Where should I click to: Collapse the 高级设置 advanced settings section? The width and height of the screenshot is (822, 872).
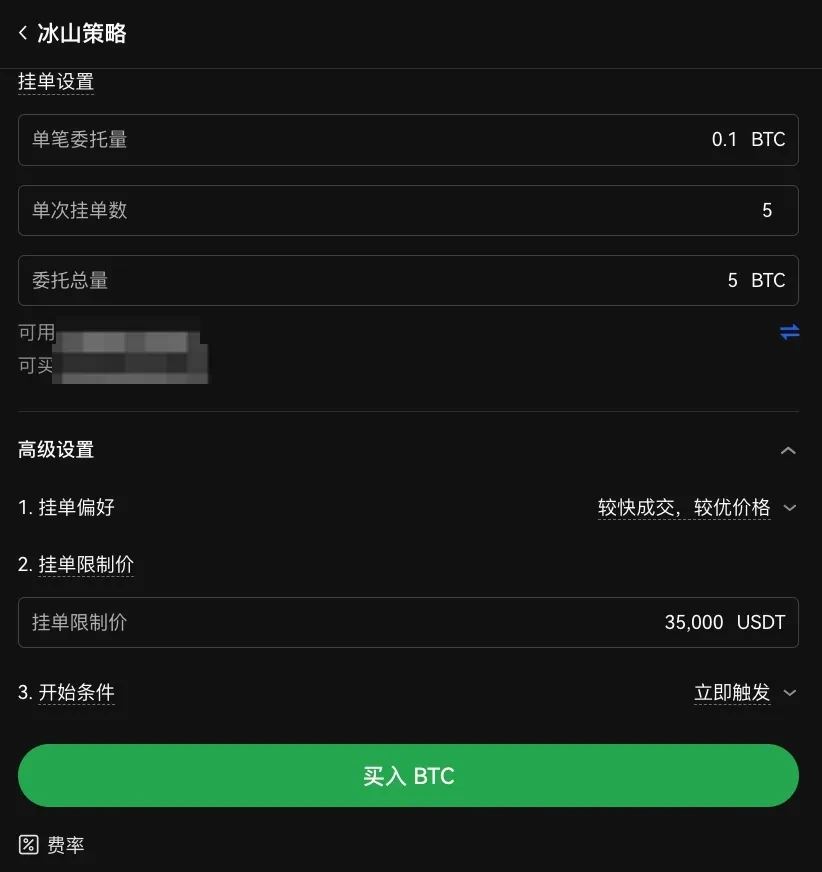(x=789, y=450)
